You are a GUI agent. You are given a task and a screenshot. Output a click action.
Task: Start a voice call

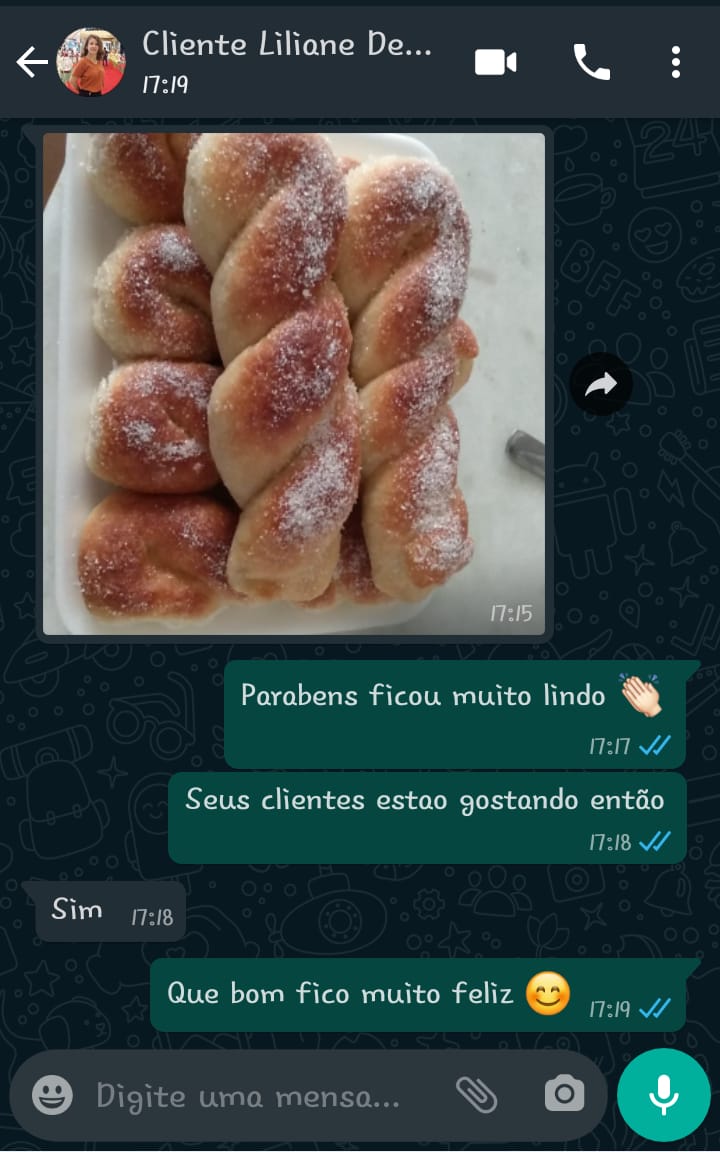point(590,61)
